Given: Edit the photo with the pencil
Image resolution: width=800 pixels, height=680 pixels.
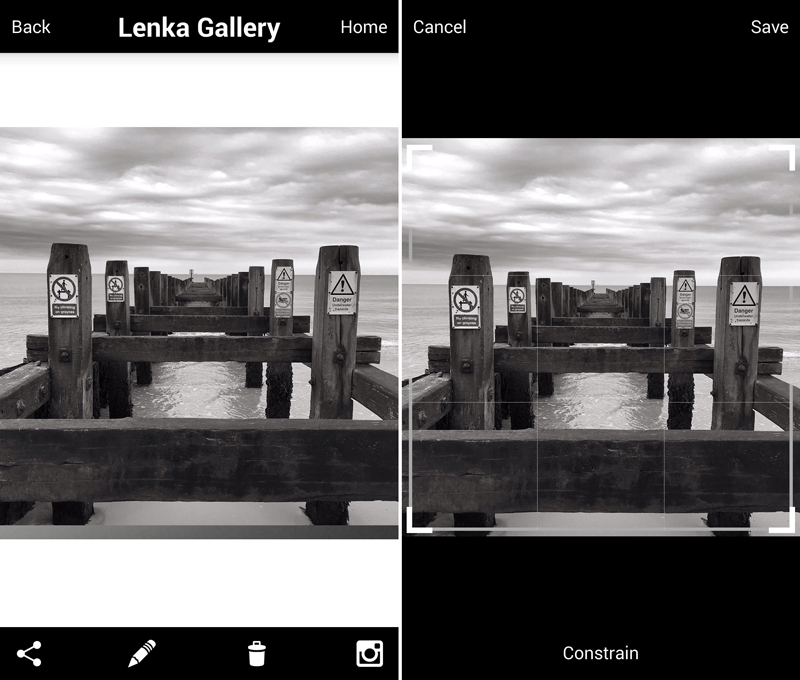Looking at the screenshot, I should pos(143,654).
